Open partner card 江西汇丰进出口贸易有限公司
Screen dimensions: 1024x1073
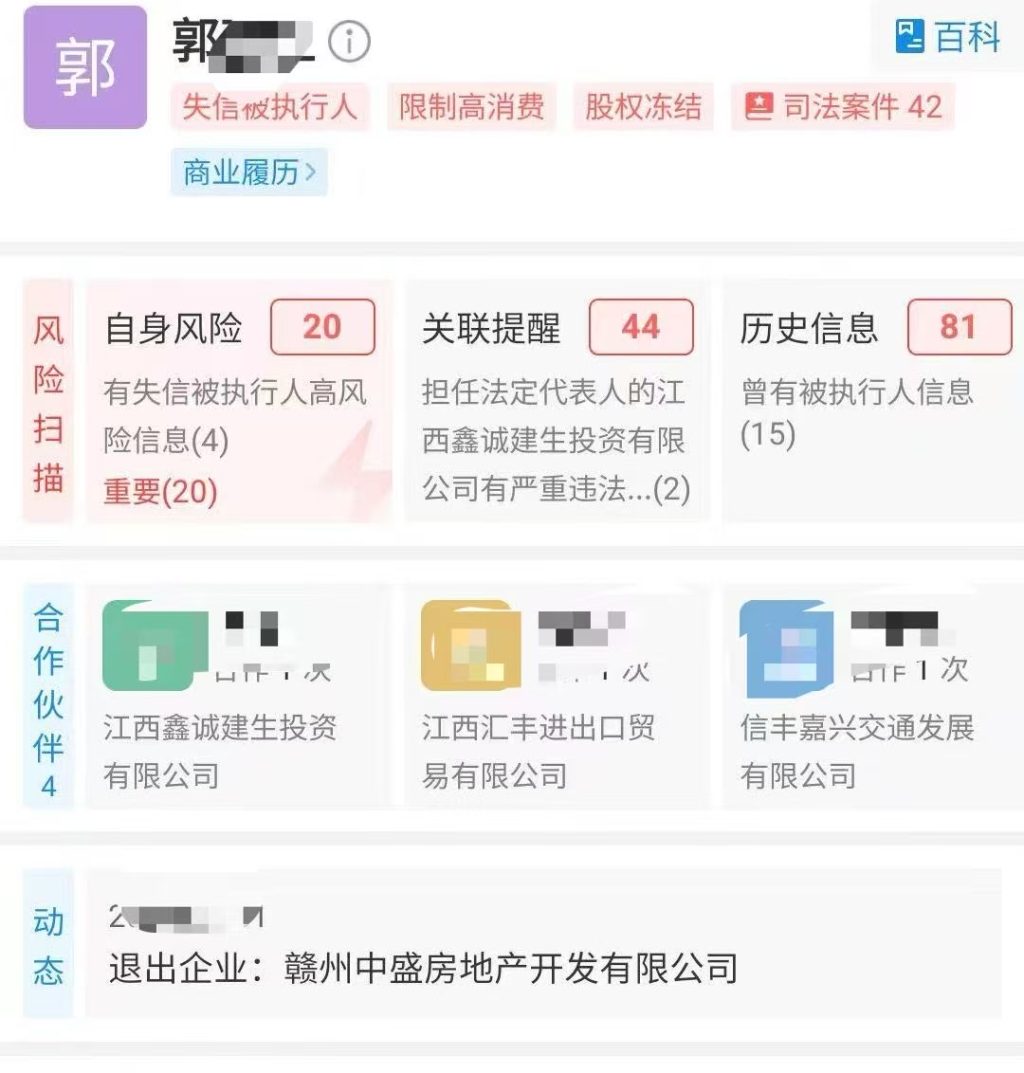tap(556, 695)
